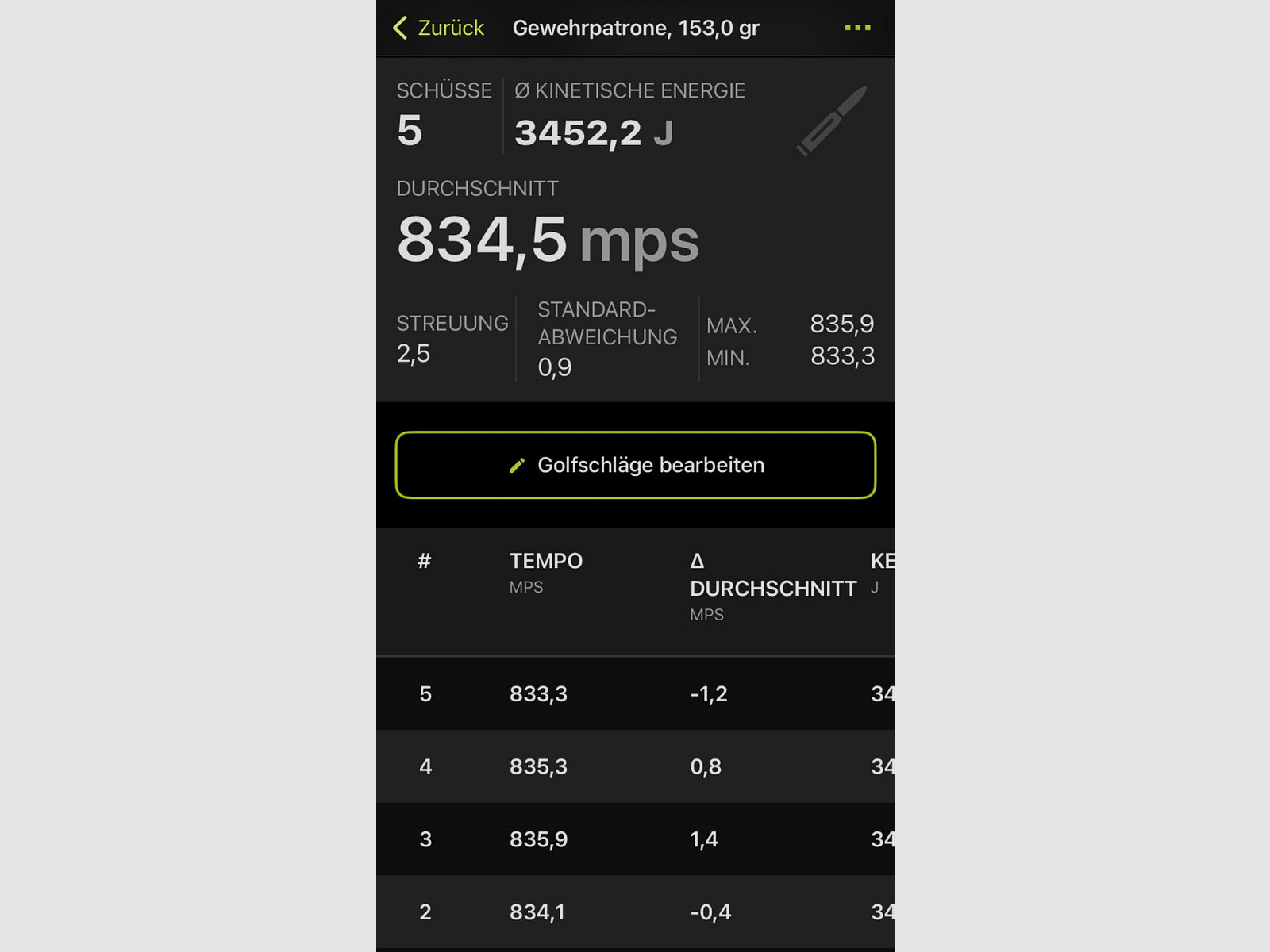
Task: Tap Golfschläge bearbeiten to edit shots
Action: (x=635, y=465)
